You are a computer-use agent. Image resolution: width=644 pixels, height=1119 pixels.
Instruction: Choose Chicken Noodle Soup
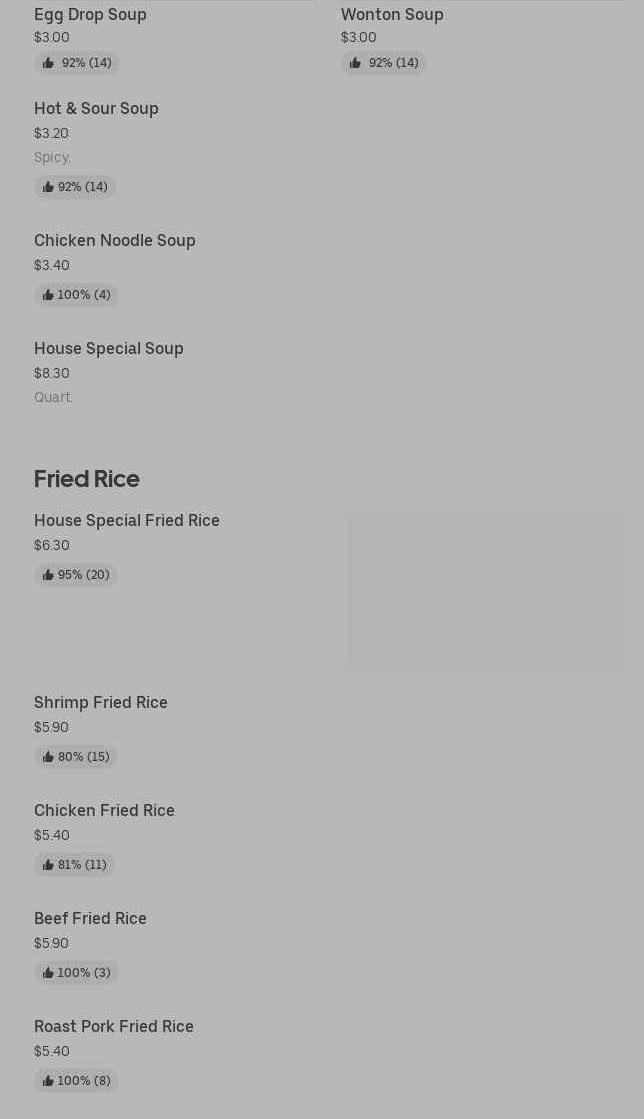tap(115, 241)
